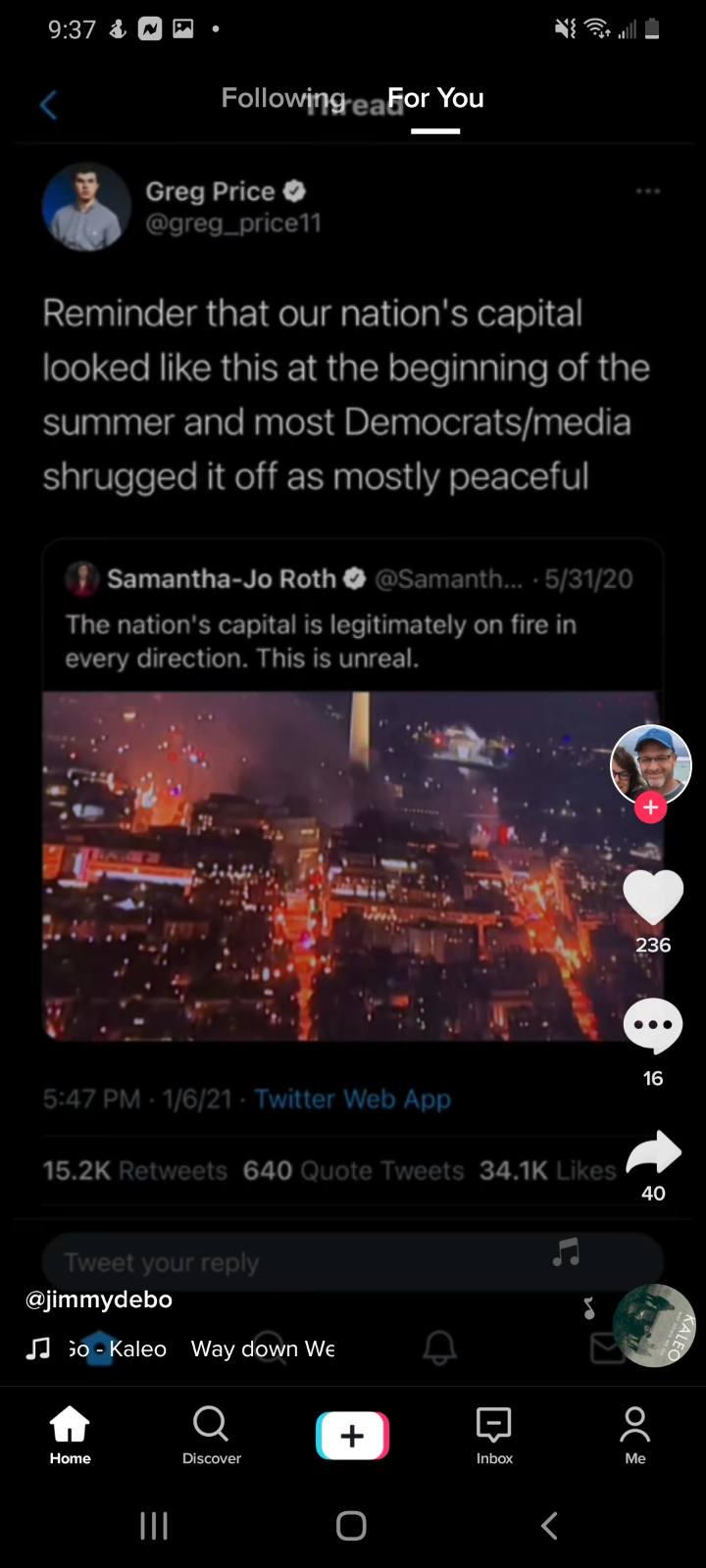Create a new video with the plus button
Viewport: 706px width, 1568px height.
pos(353,1436)
